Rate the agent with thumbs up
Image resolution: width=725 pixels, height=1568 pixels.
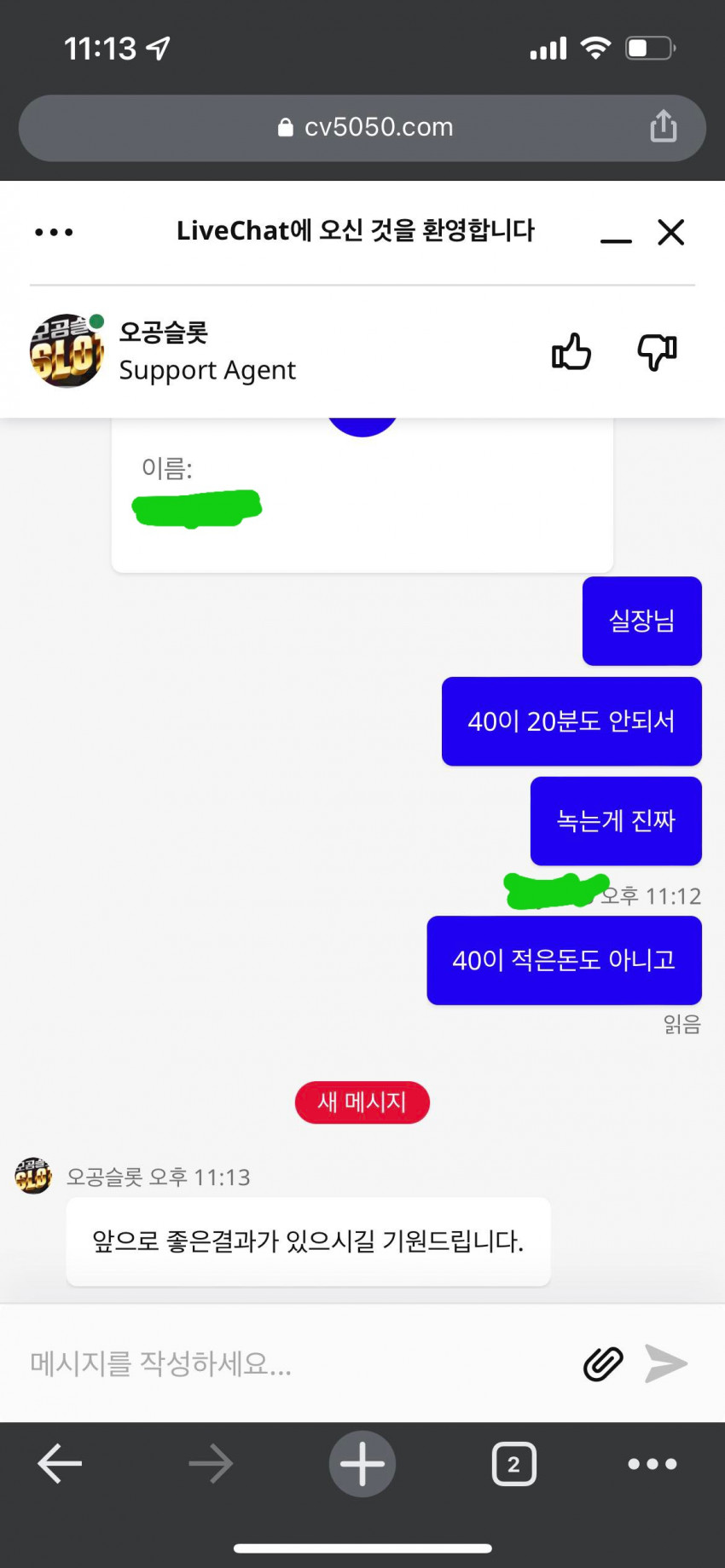[571, 351]
